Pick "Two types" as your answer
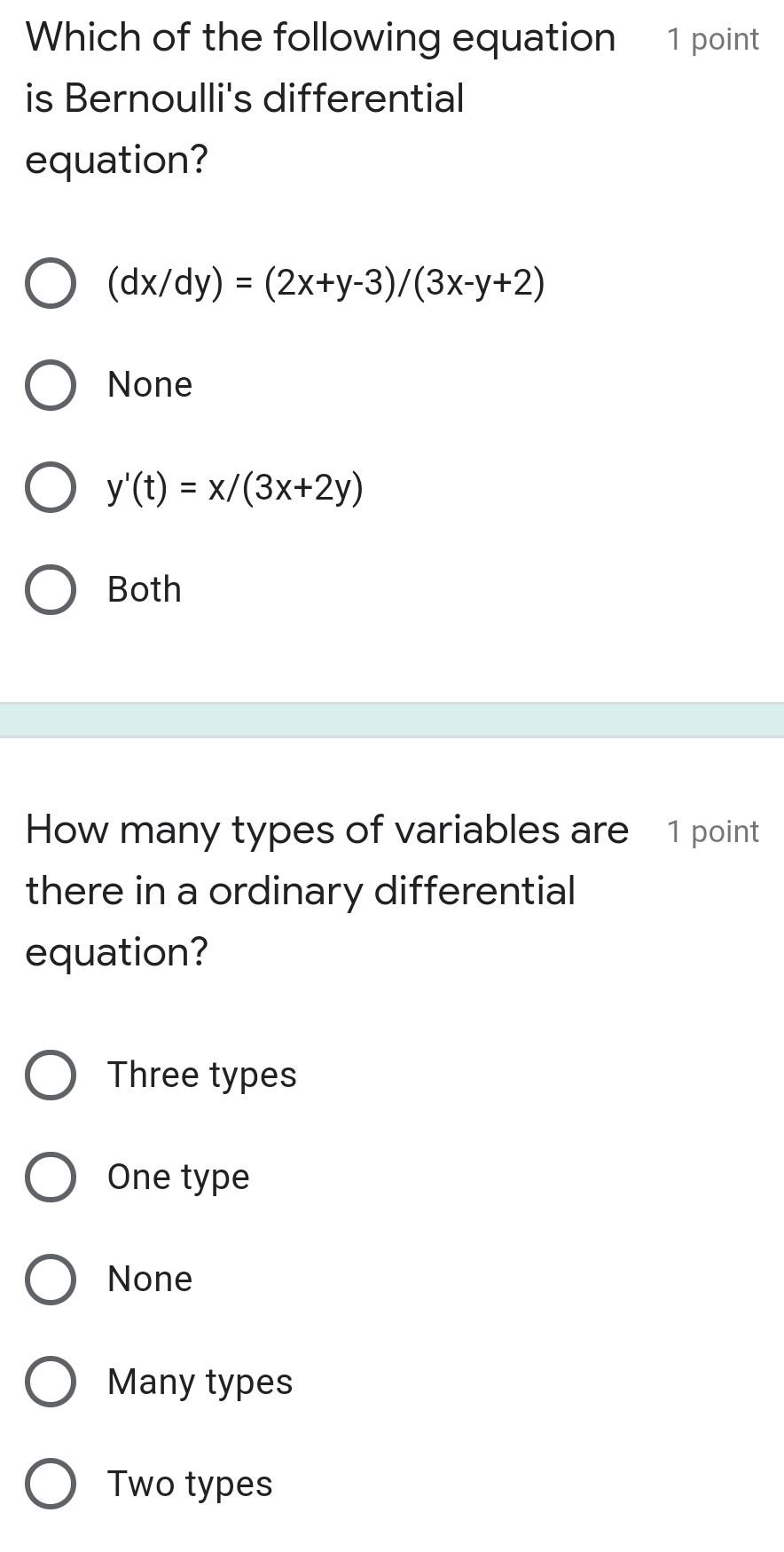Screen dimensions: 784x1552 (190, 1483)
